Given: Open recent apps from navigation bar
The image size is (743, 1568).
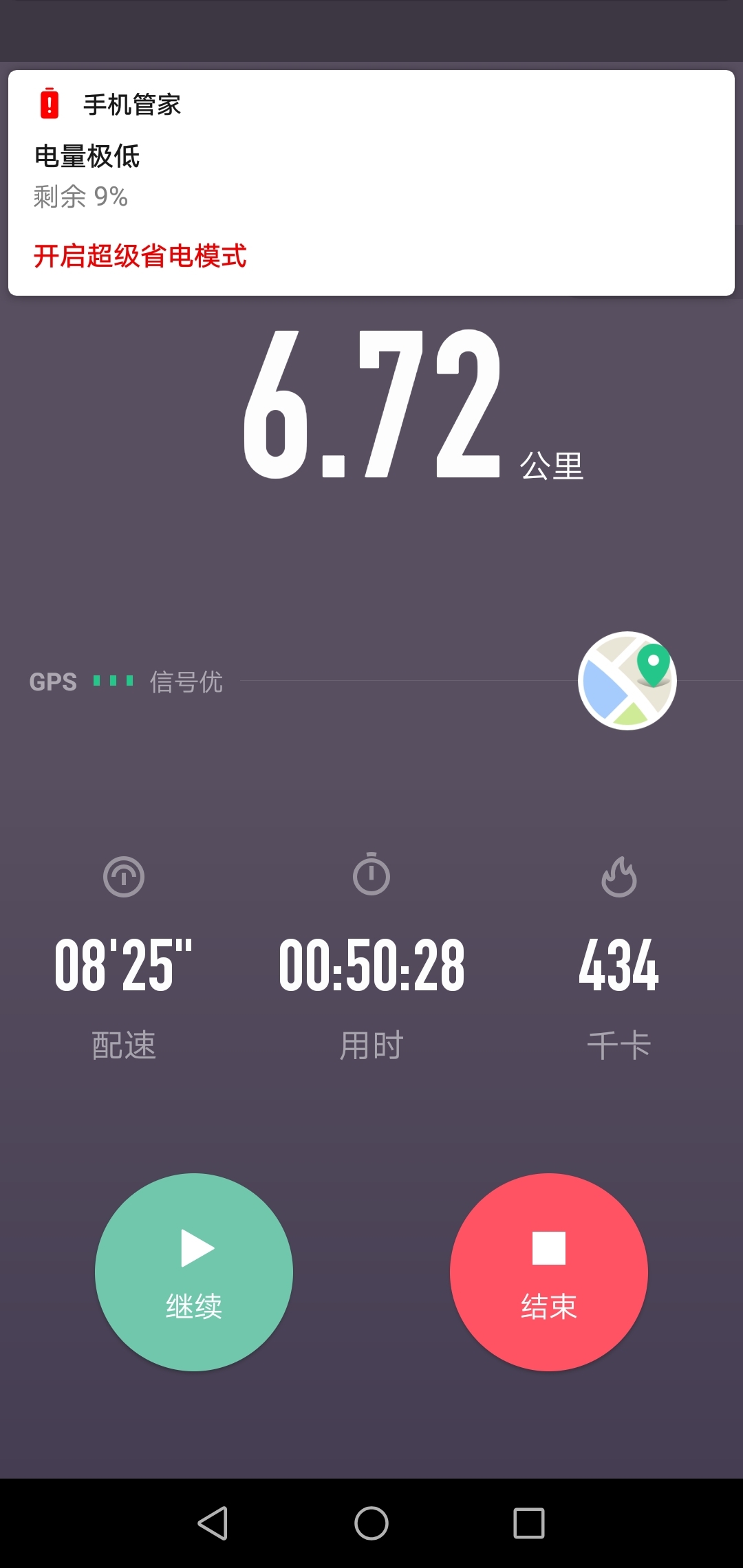Looking at the screenshot, I should 529,1523.
